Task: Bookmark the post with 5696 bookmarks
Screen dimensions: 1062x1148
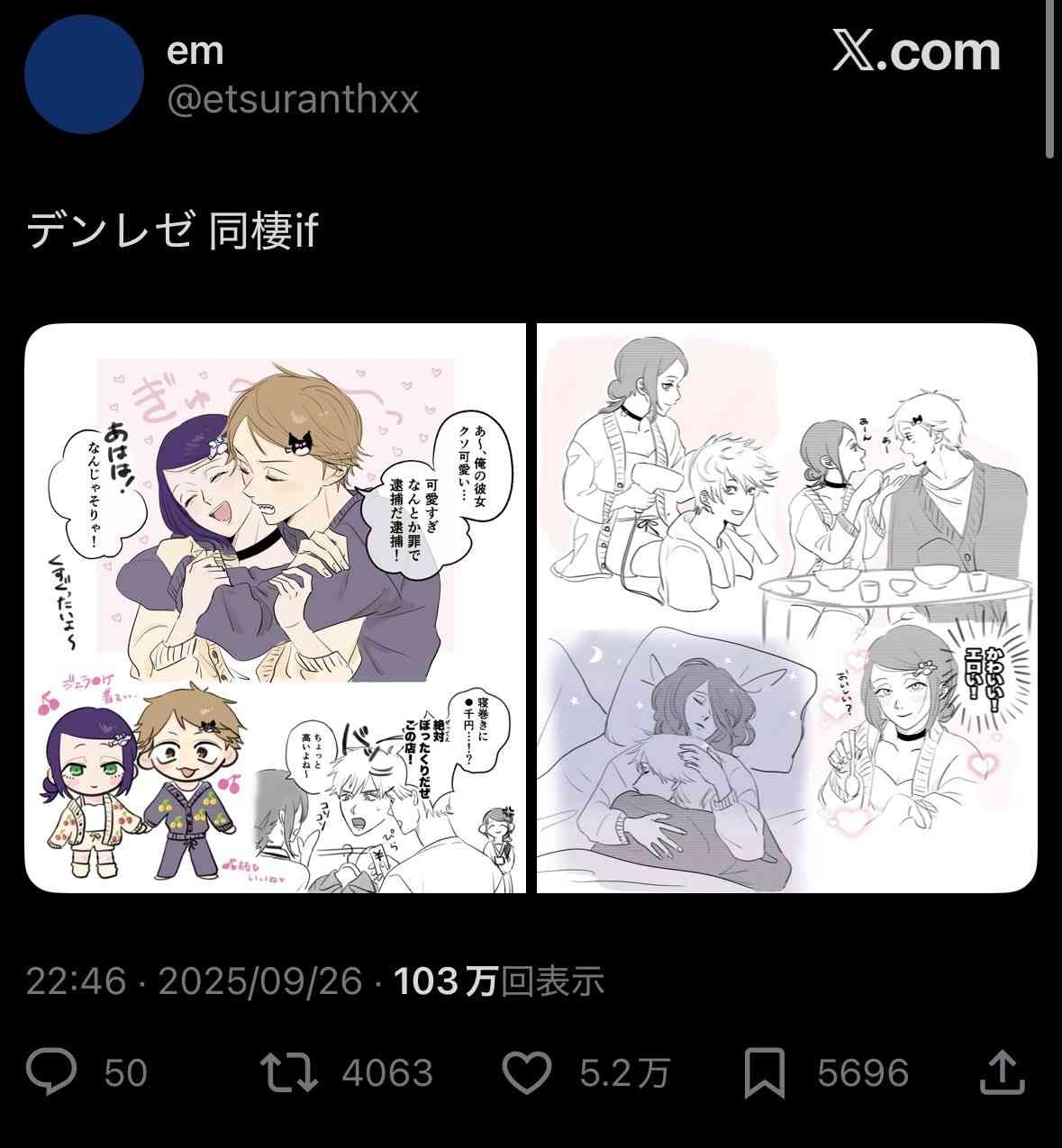Action: tap(764, 1072)
